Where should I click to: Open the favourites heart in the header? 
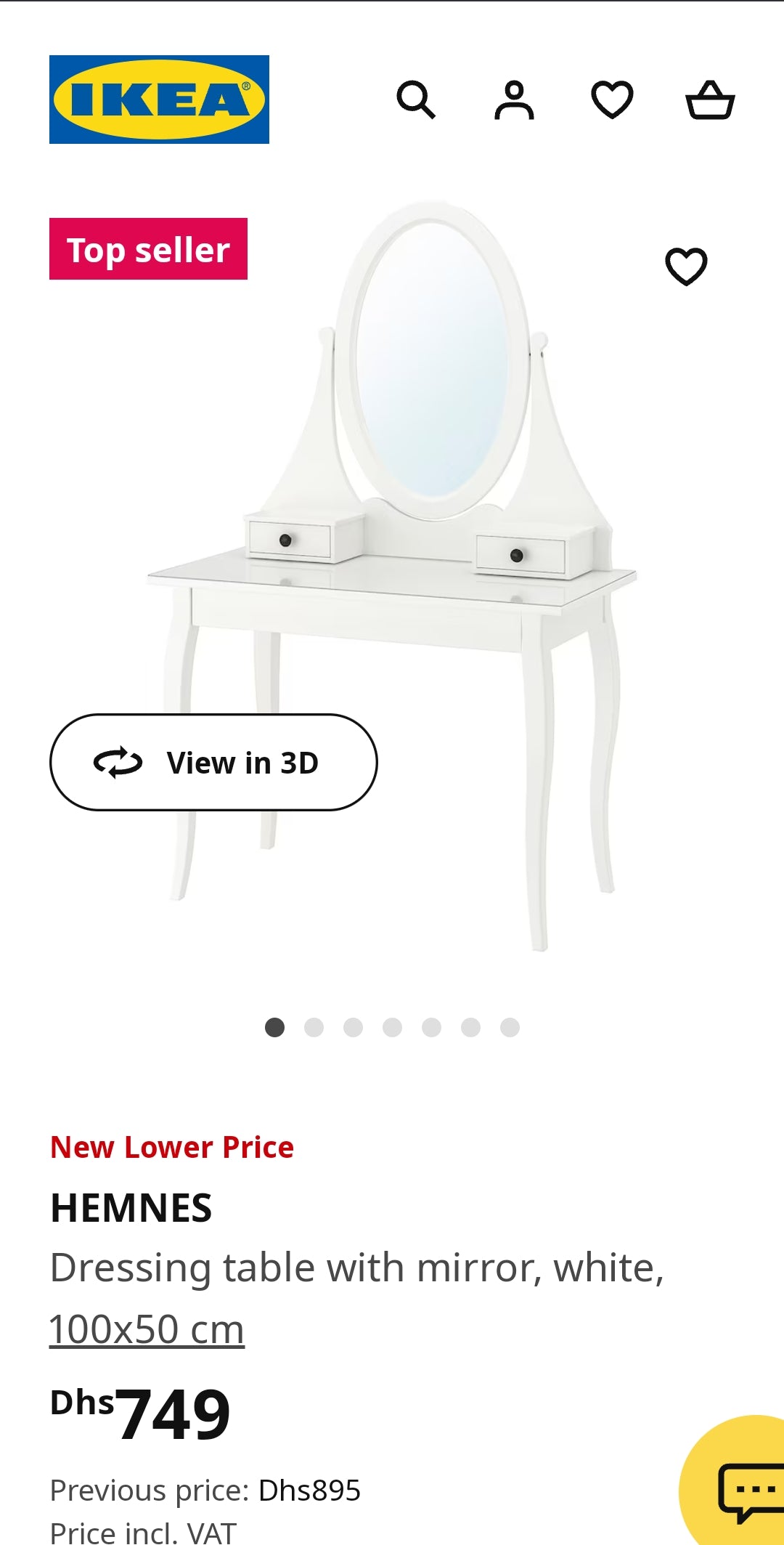[612, 100]
